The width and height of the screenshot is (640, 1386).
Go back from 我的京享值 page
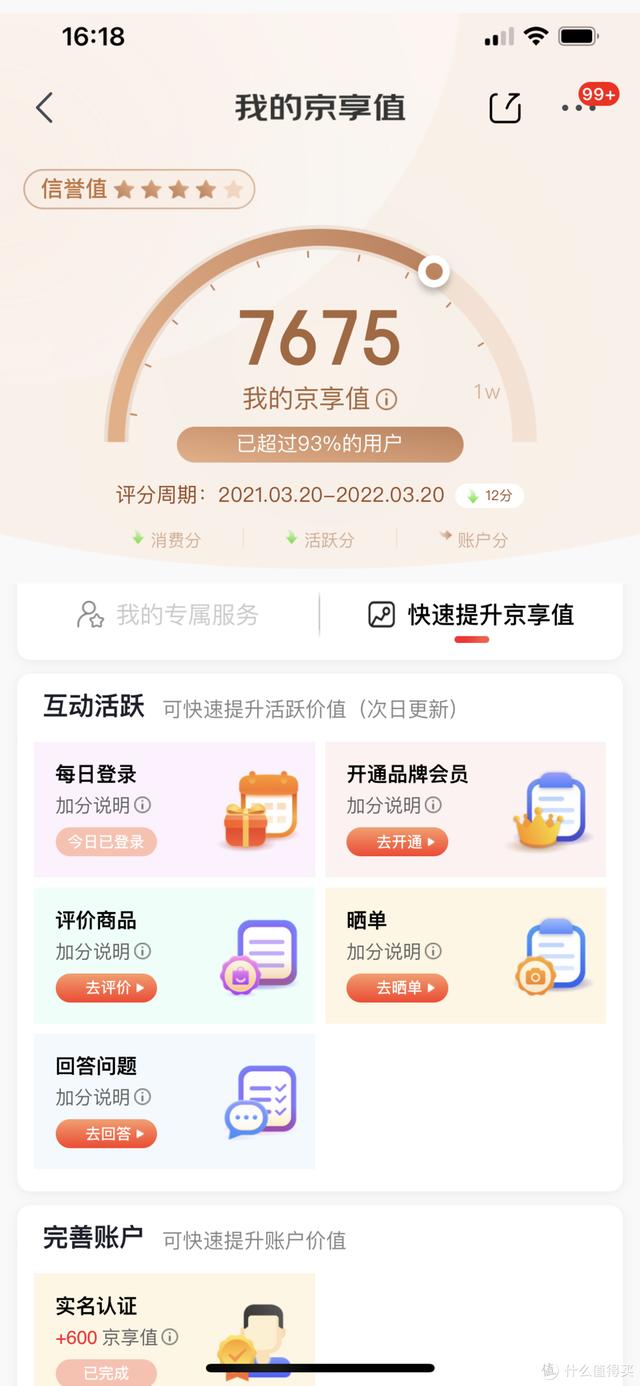44,108
